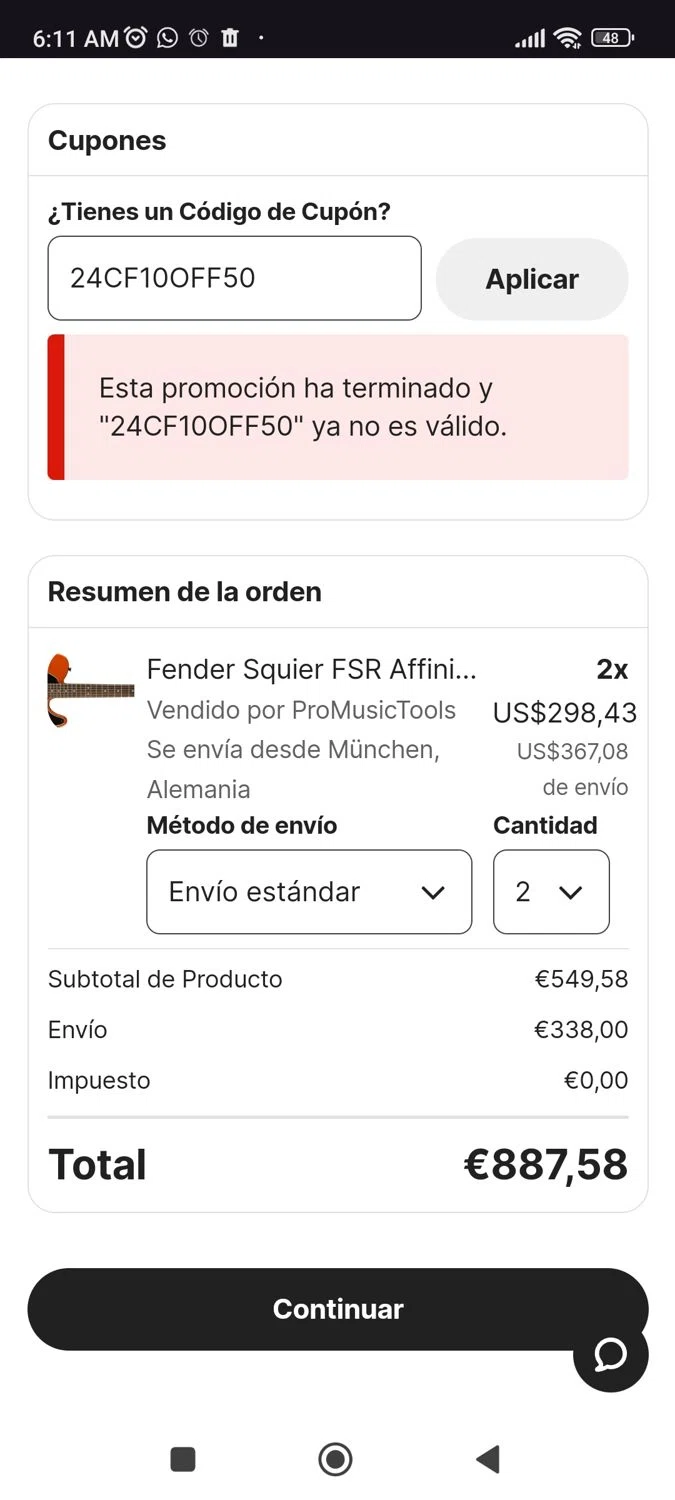Continue checkout with the Continuar button
Viewport: 675px width, 1500px height.
coord(300,1309)
